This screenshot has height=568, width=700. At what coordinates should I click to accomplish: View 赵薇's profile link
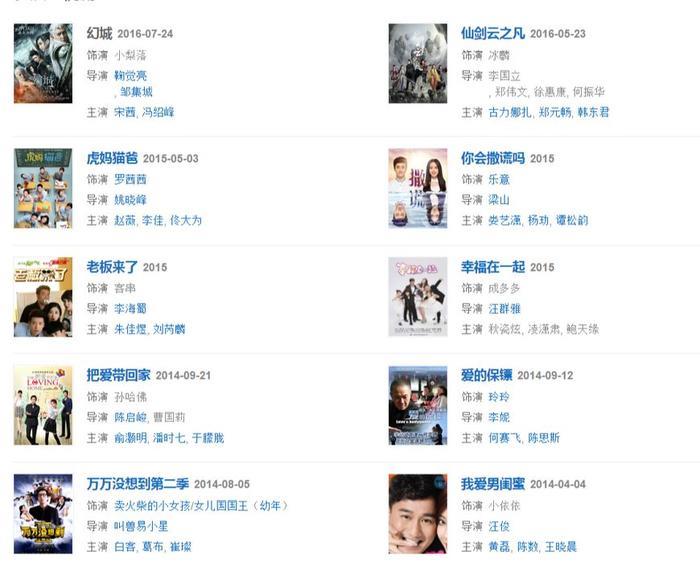124,220
